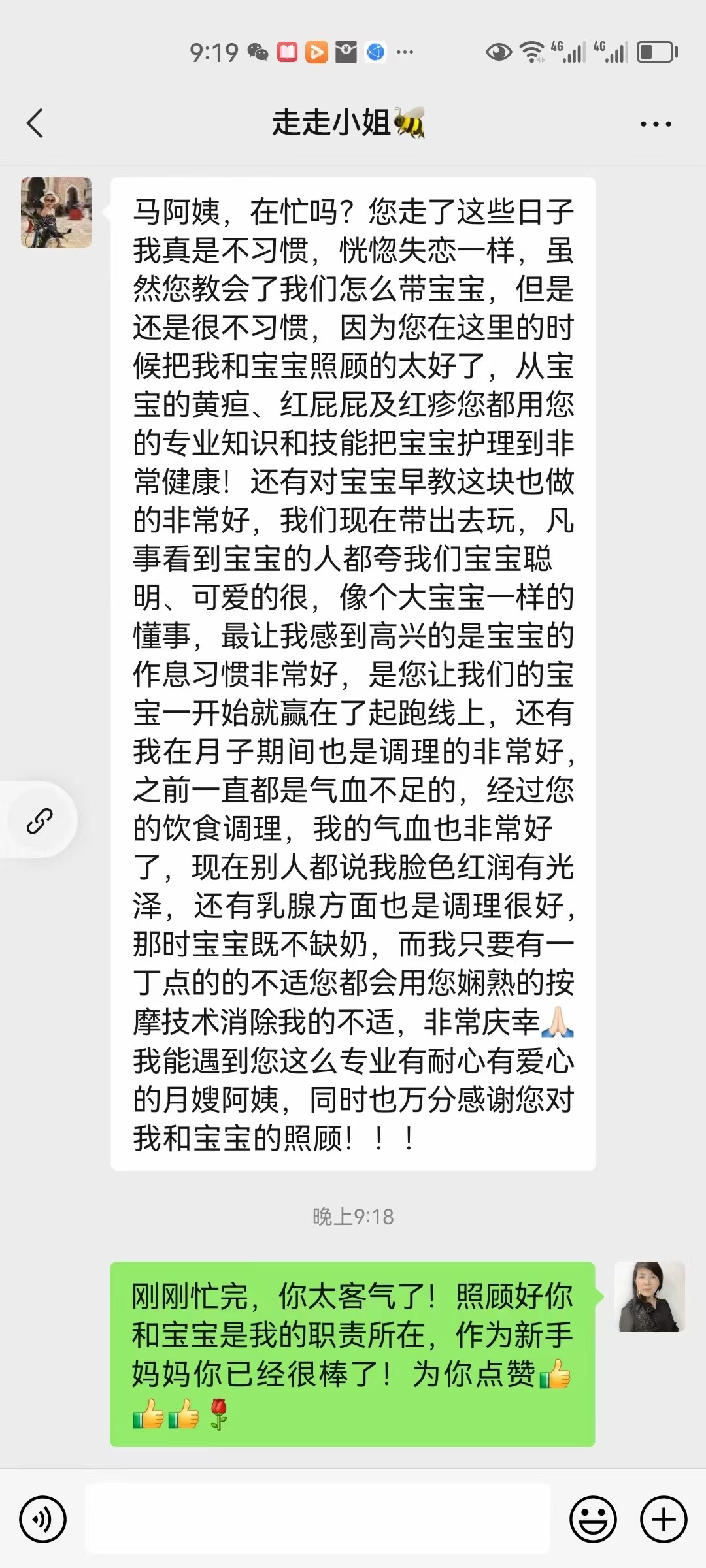
Task: Go back from the 走走小姐 chat
Action: pyautogui.click(x=35, y=123)
